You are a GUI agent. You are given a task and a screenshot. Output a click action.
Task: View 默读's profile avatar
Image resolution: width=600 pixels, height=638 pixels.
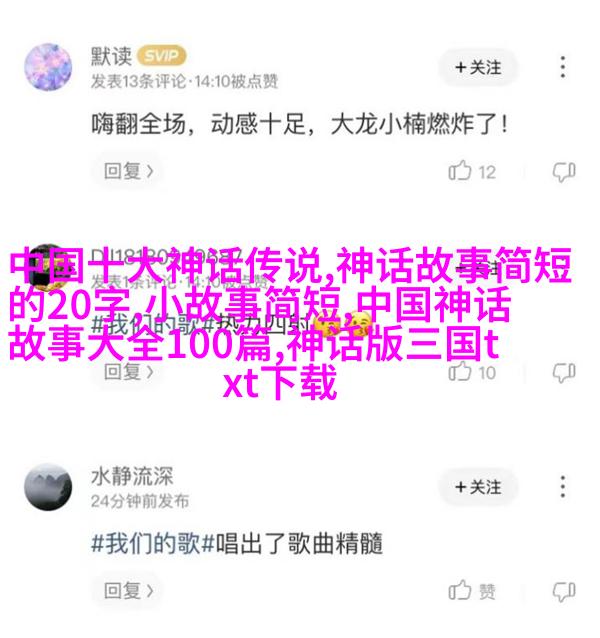click(x=49, y=67)
